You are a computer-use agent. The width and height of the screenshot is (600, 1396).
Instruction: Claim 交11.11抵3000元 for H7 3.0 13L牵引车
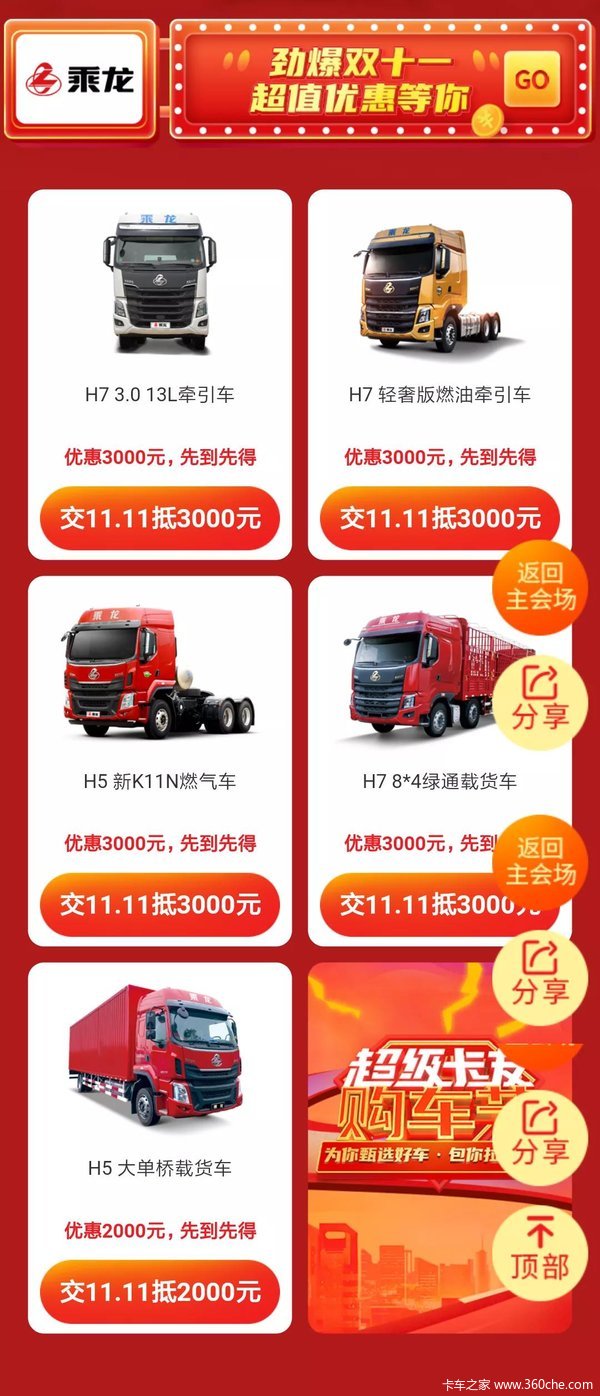tap(160, 518)
